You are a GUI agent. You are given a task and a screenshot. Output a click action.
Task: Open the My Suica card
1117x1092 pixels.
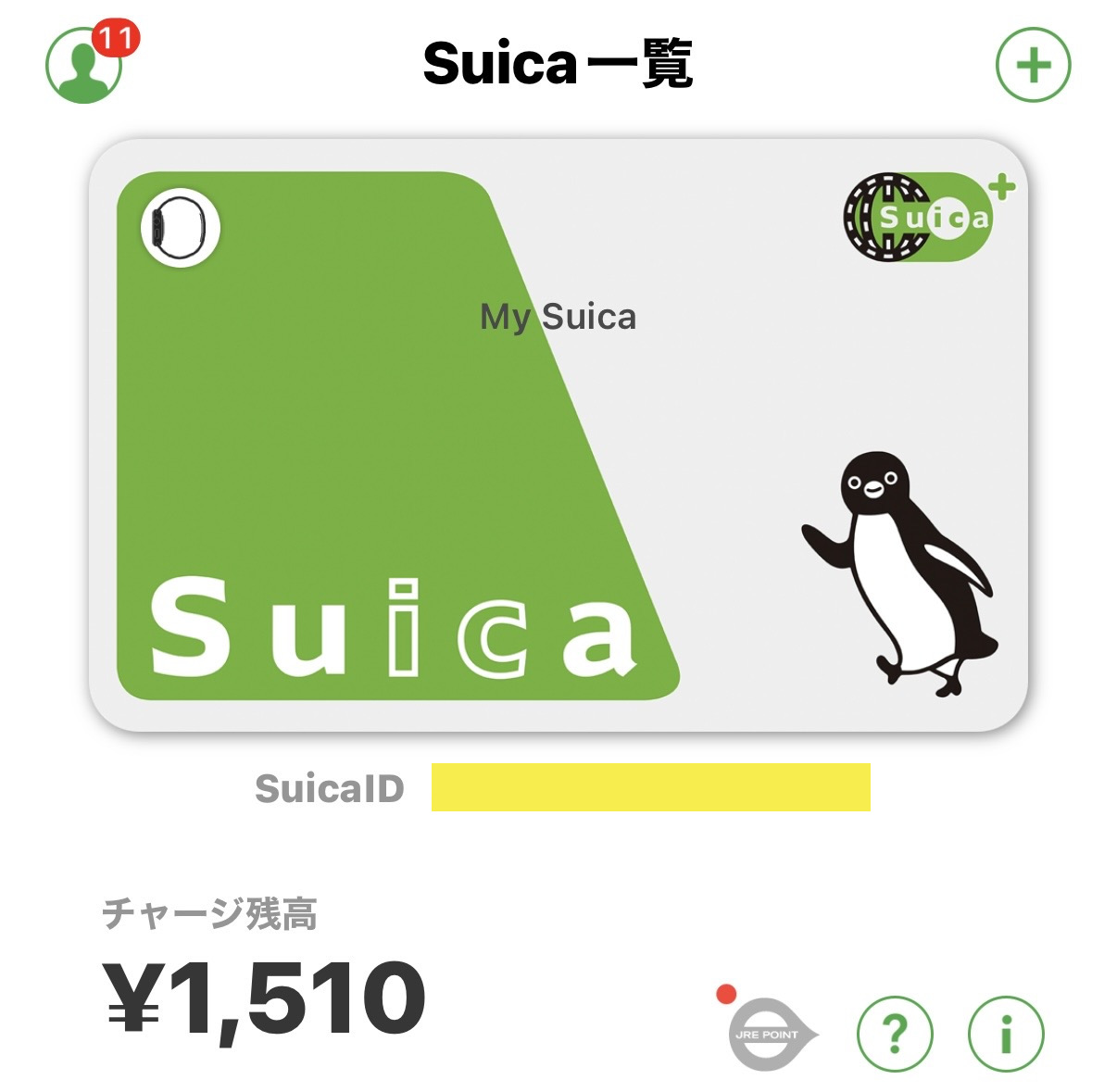click(x=558, y=435)
